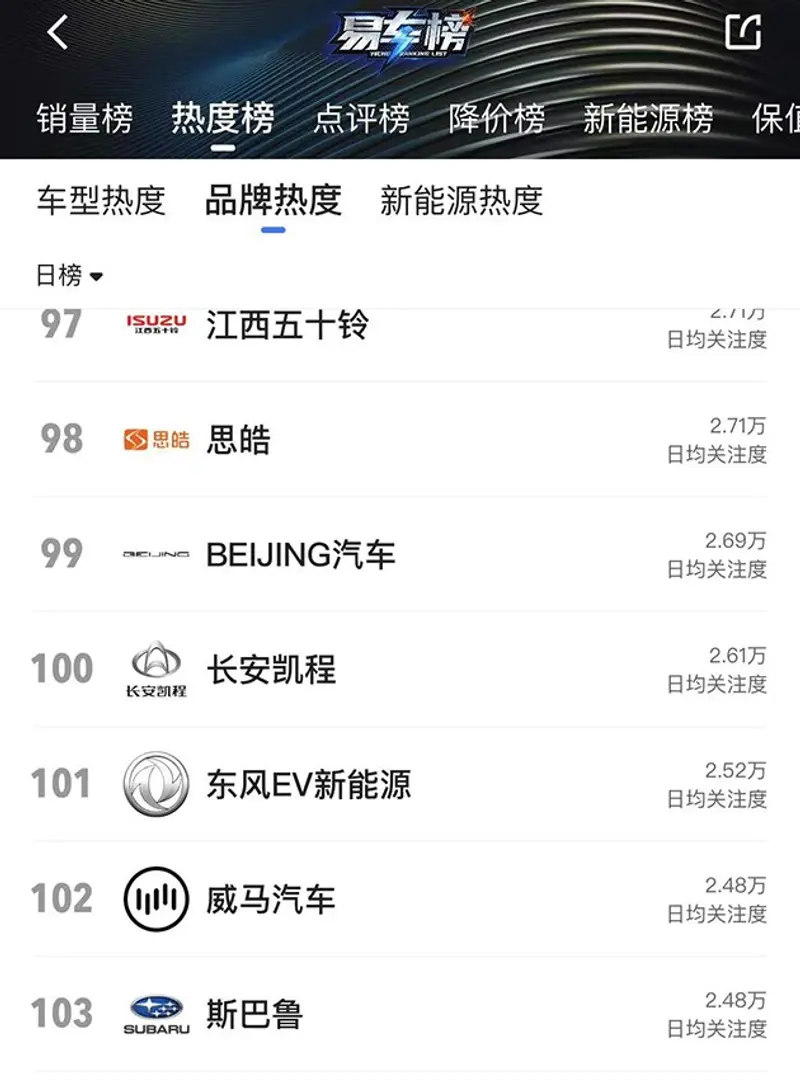This screenshot has height=1081, width=800.
Task: Open the 新能源热度 sub-tab
Action: point(461,200)
